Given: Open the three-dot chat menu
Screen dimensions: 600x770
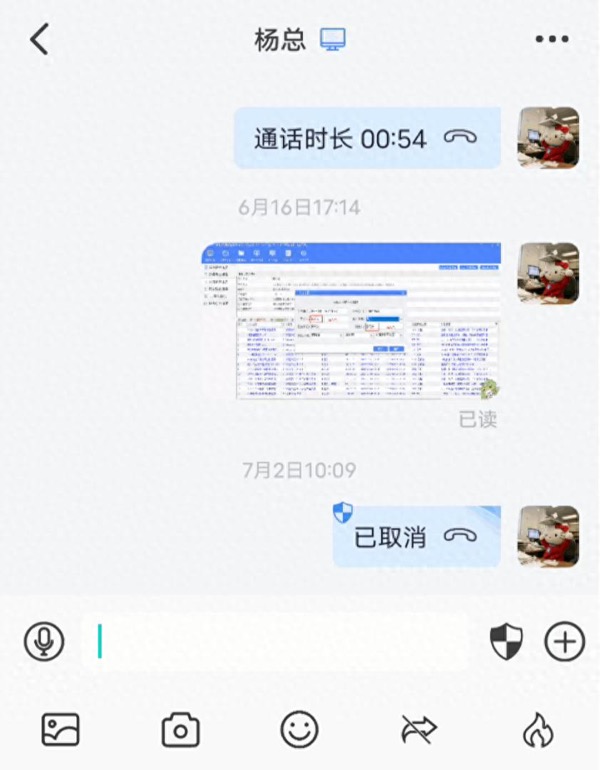Looking at the screenshot, I should 551,40.
